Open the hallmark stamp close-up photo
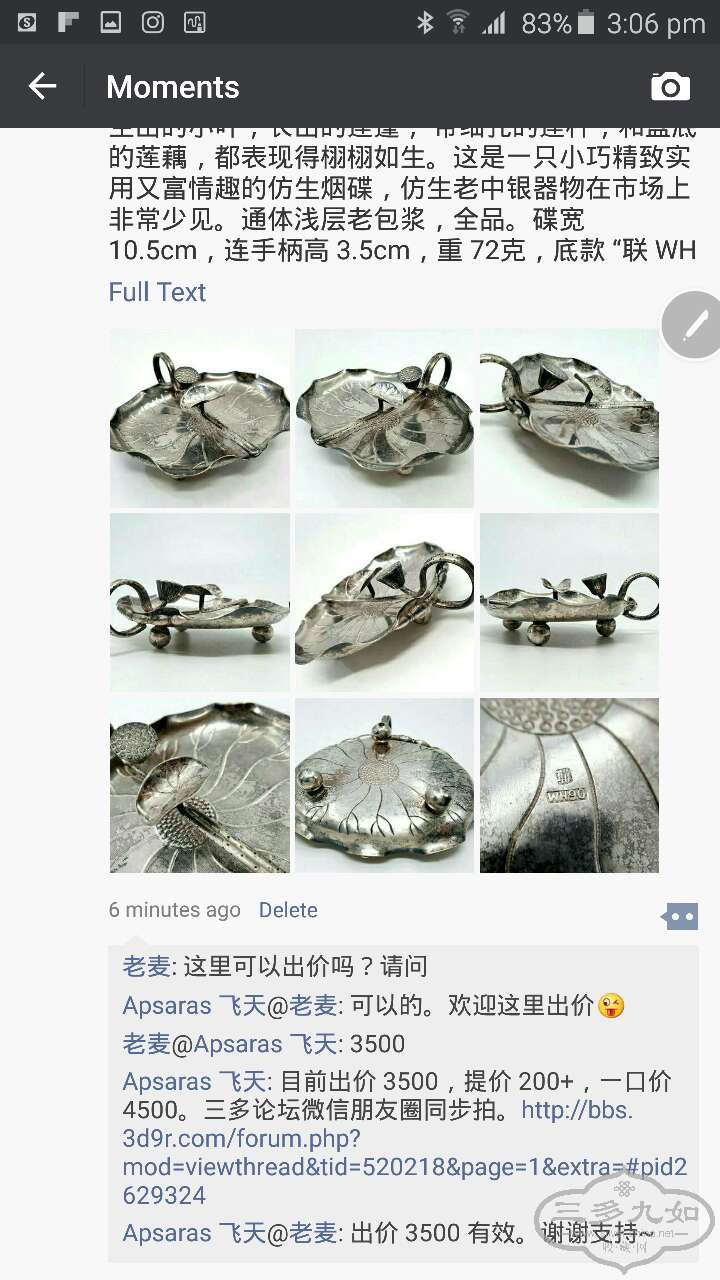 (x=569, y=786)
